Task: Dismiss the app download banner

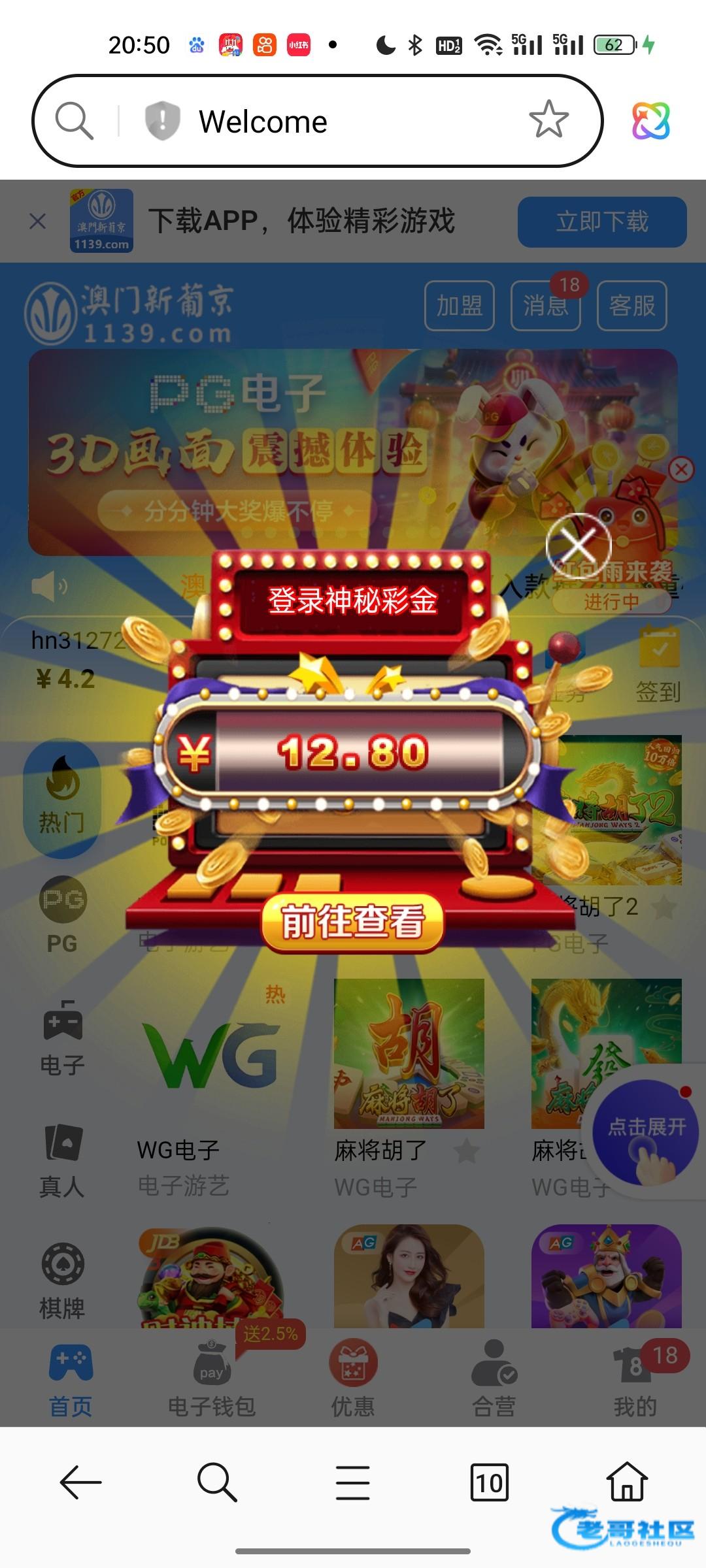Action: pyautogui.click(x=38, y=221)
